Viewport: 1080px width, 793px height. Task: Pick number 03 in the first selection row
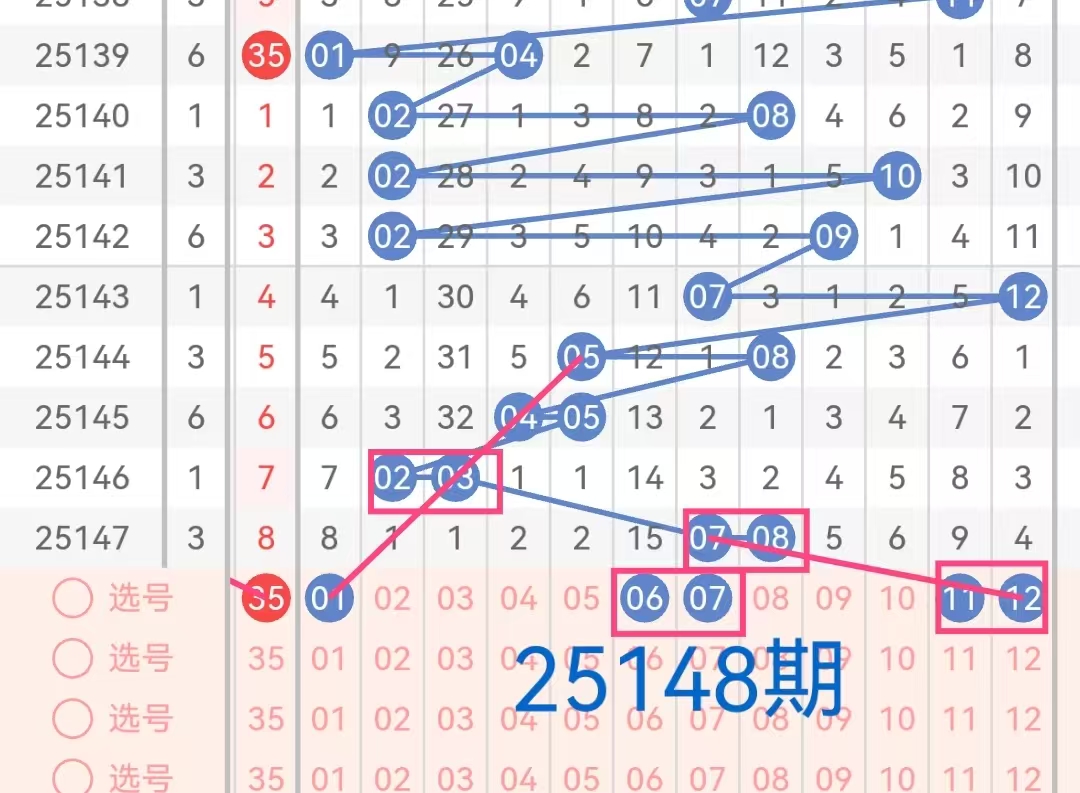point(455,599)
